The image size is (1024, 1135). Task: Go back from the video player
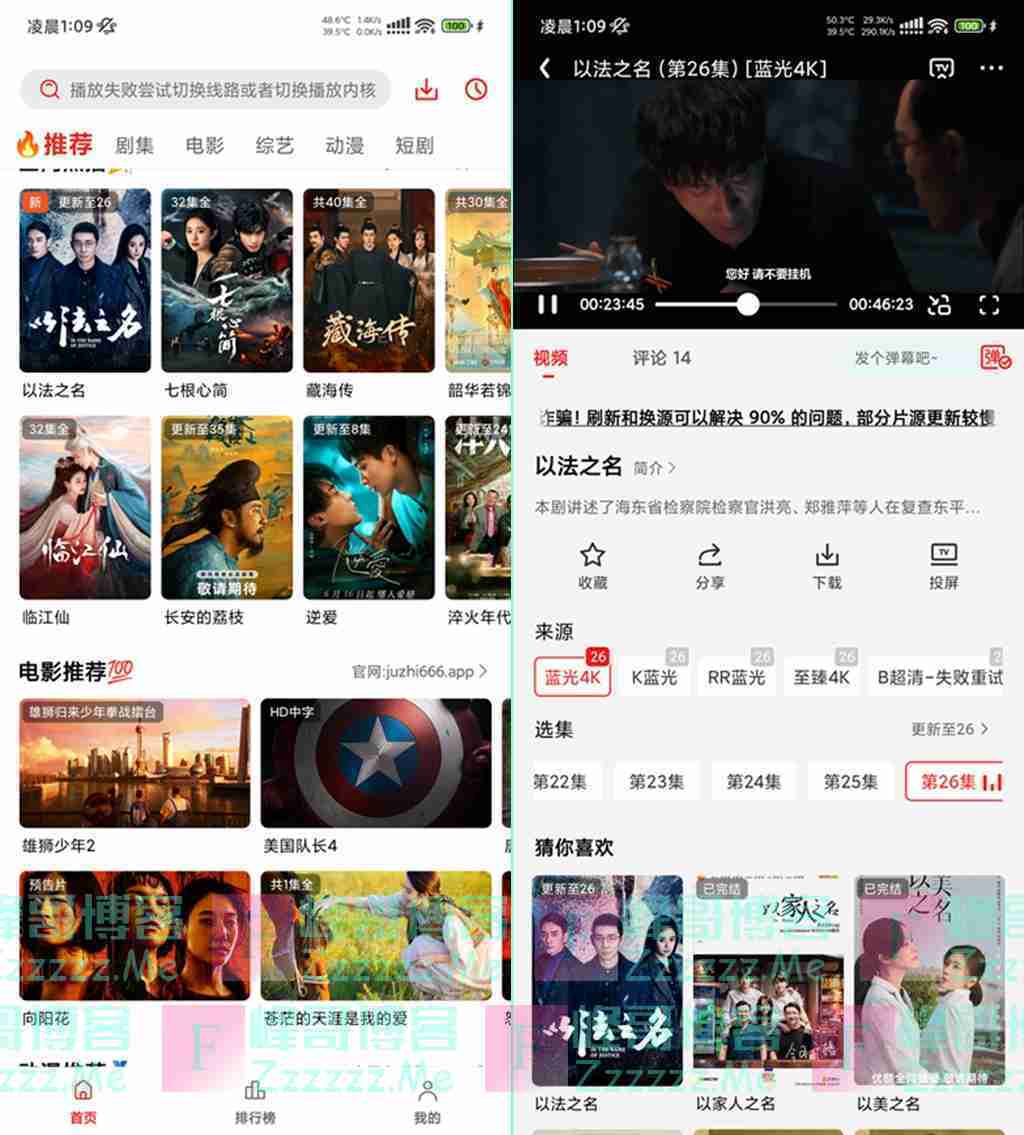(x=545, y=68)
